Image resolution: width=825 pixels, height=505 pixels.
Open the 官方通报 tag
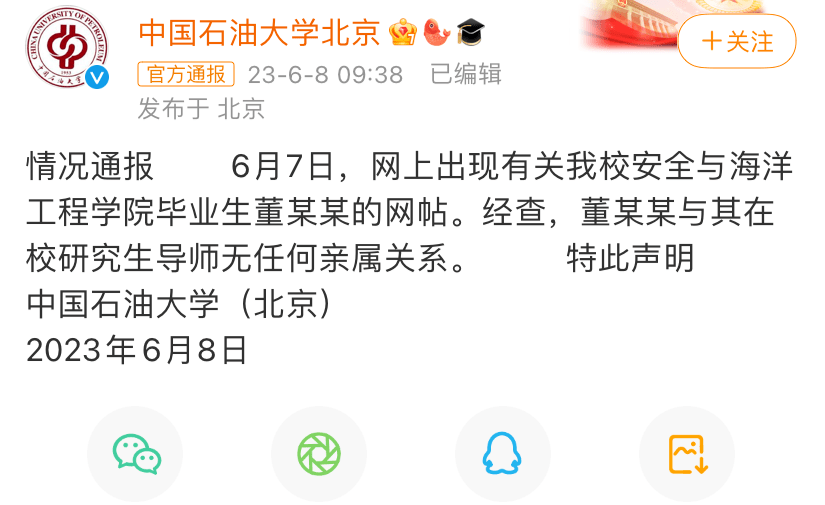pos(186,75)
